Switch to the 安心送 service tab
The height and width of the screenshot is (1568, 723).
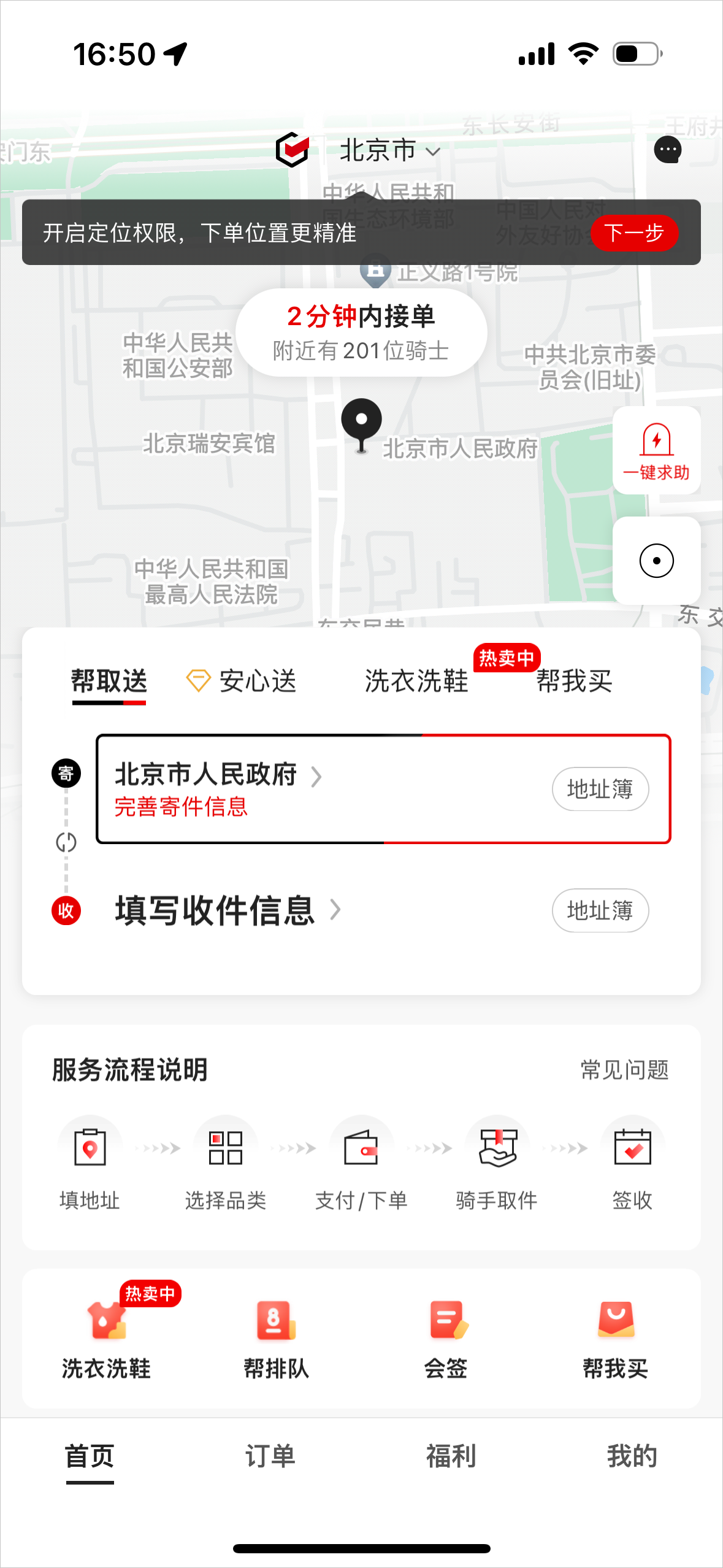pyautogui.click(x=242, y=682)
